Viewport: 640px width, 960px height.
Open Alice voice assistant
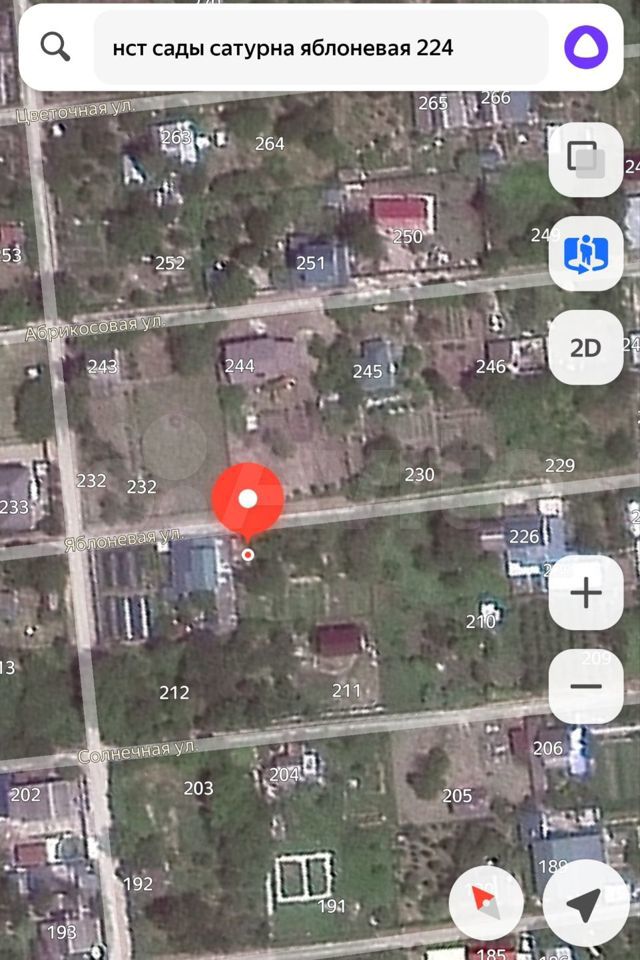coord(585,47)
